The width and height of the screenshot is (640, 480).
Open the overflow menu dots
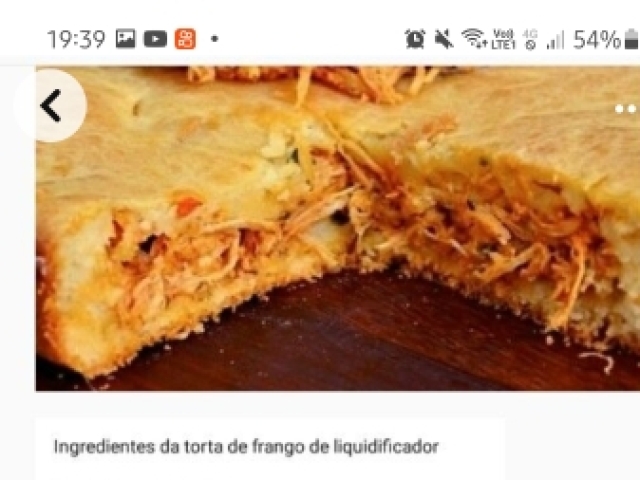[x=627, y=108]
